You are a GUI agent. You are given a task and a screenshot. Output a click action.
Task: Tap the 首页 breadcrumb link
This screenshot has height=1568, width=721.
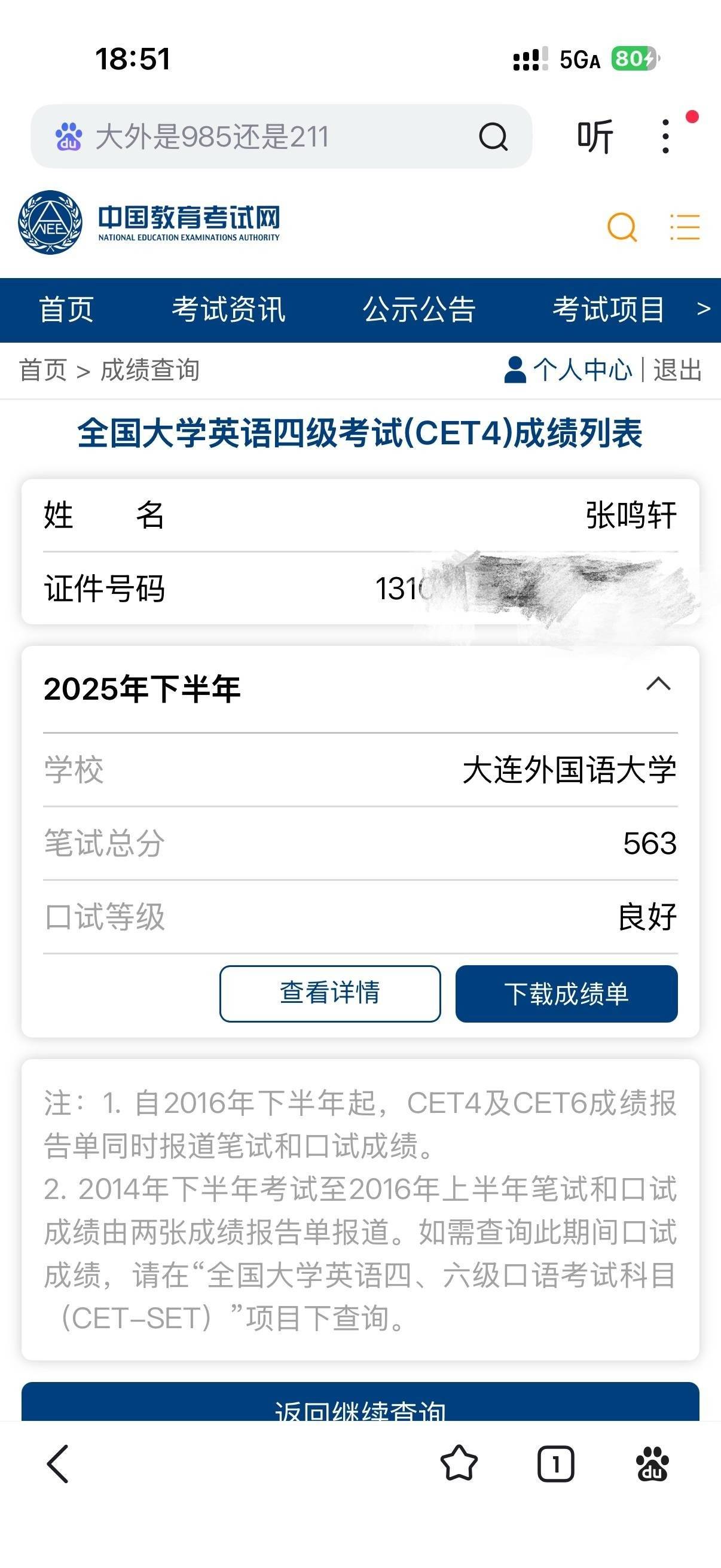(x=42, y=370)
